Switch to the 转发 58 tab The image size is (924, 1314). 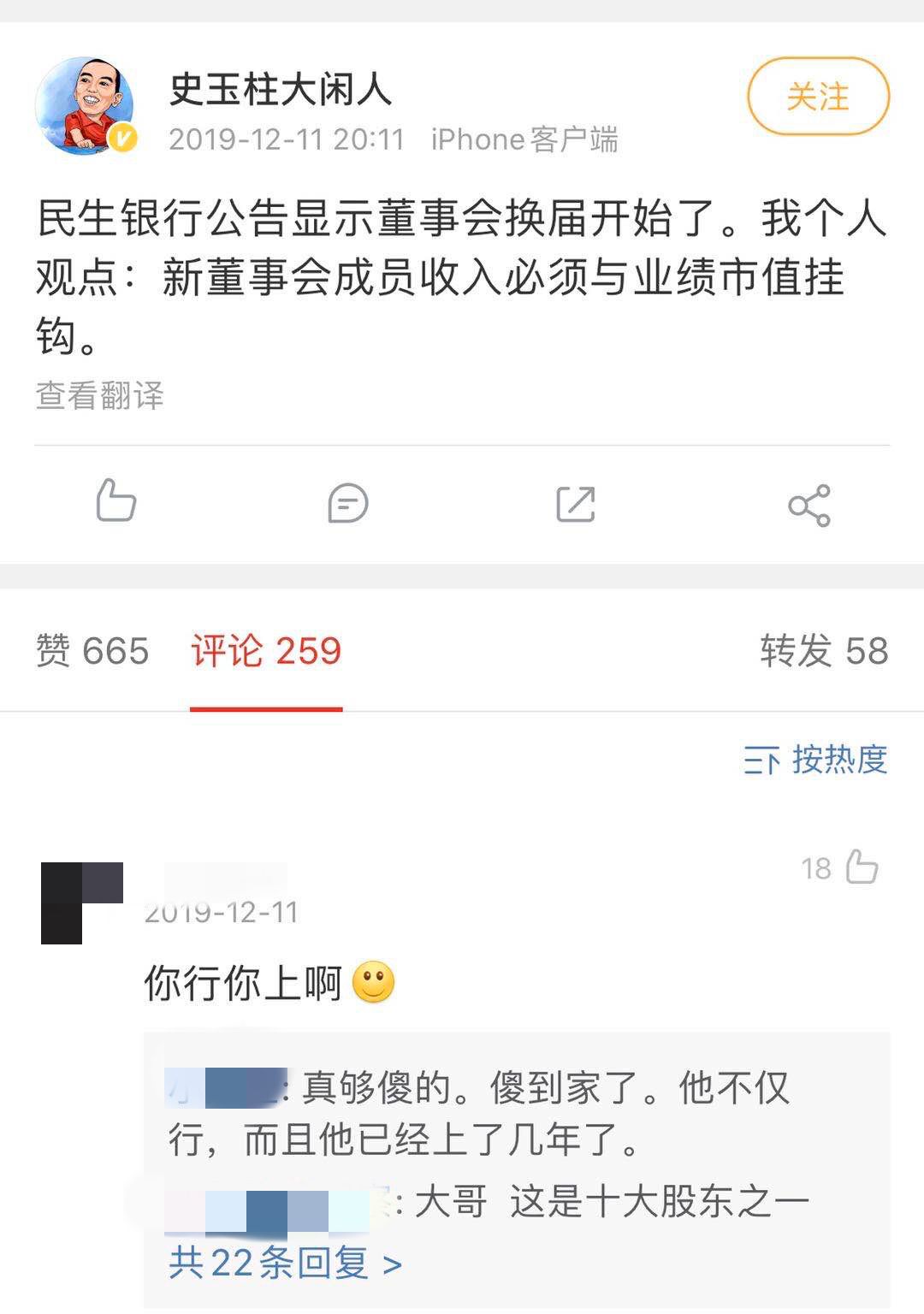824,651
